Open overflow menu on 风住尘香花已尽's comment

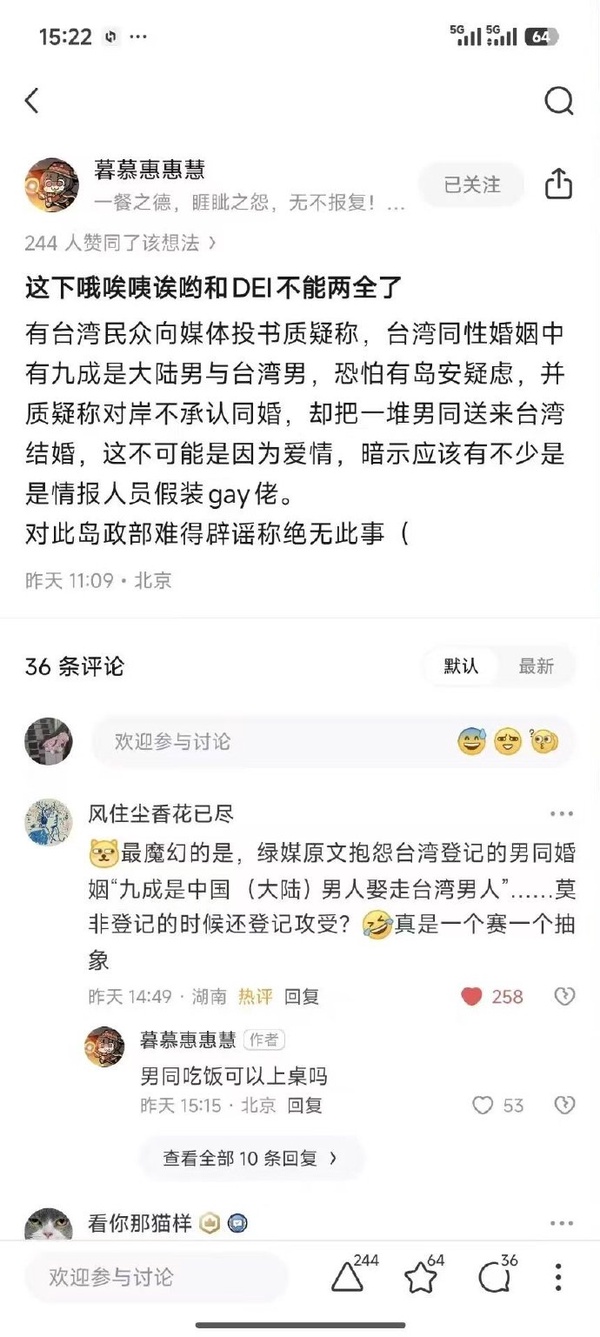[x=562, y=814]
